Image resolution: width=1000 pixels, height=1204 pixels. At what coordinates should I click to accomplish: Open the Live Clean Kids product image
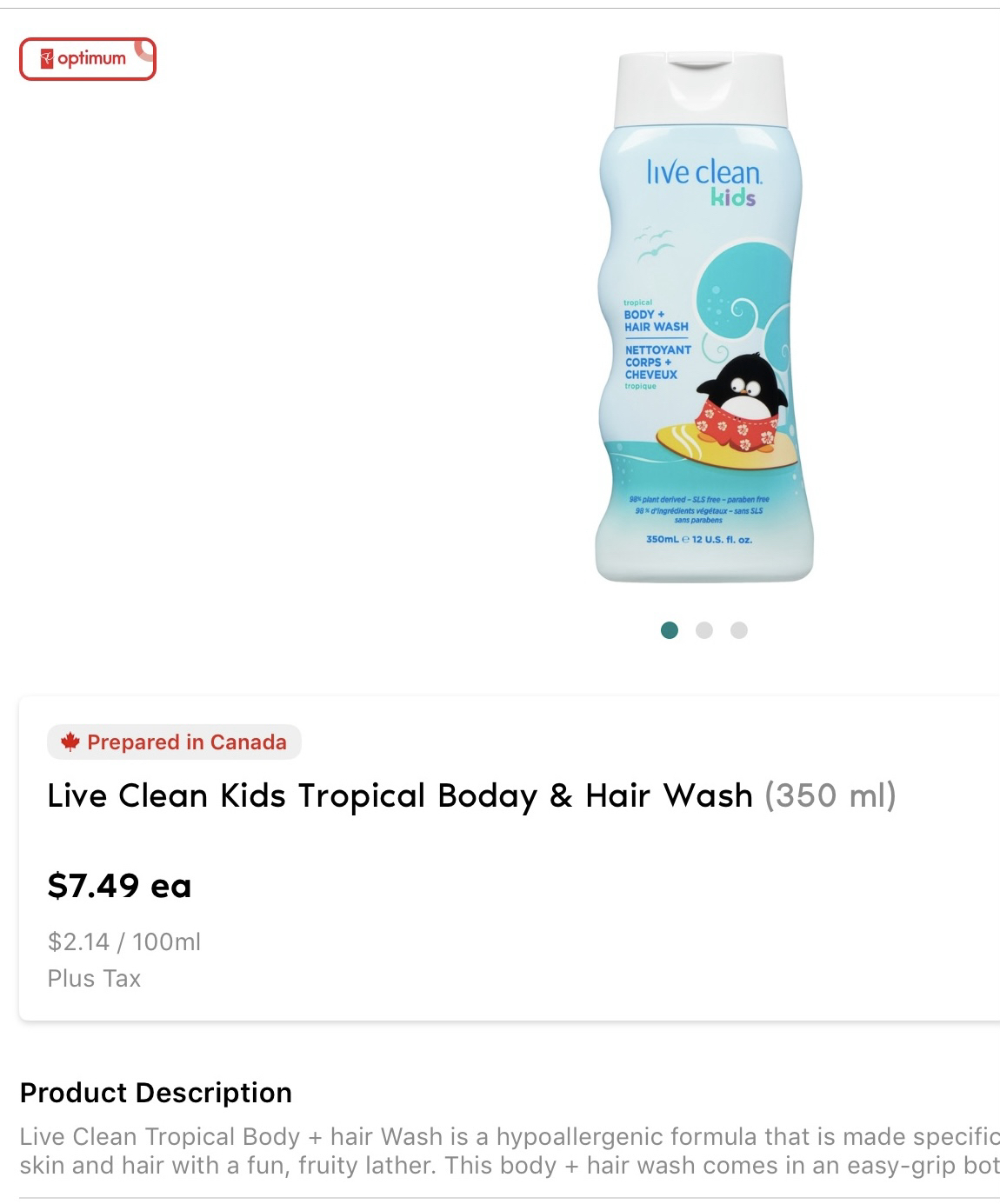[703, 318]
